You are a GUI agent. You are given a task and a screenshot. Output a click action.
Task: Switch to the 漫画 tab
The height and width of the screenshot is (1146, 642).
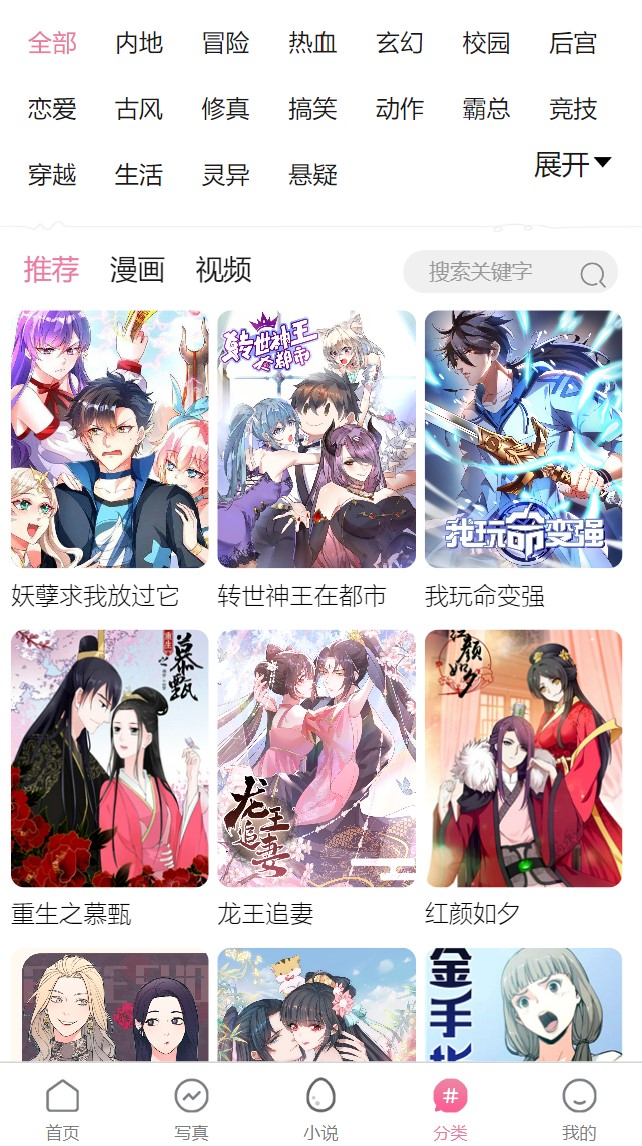click(x=137, y=270)
